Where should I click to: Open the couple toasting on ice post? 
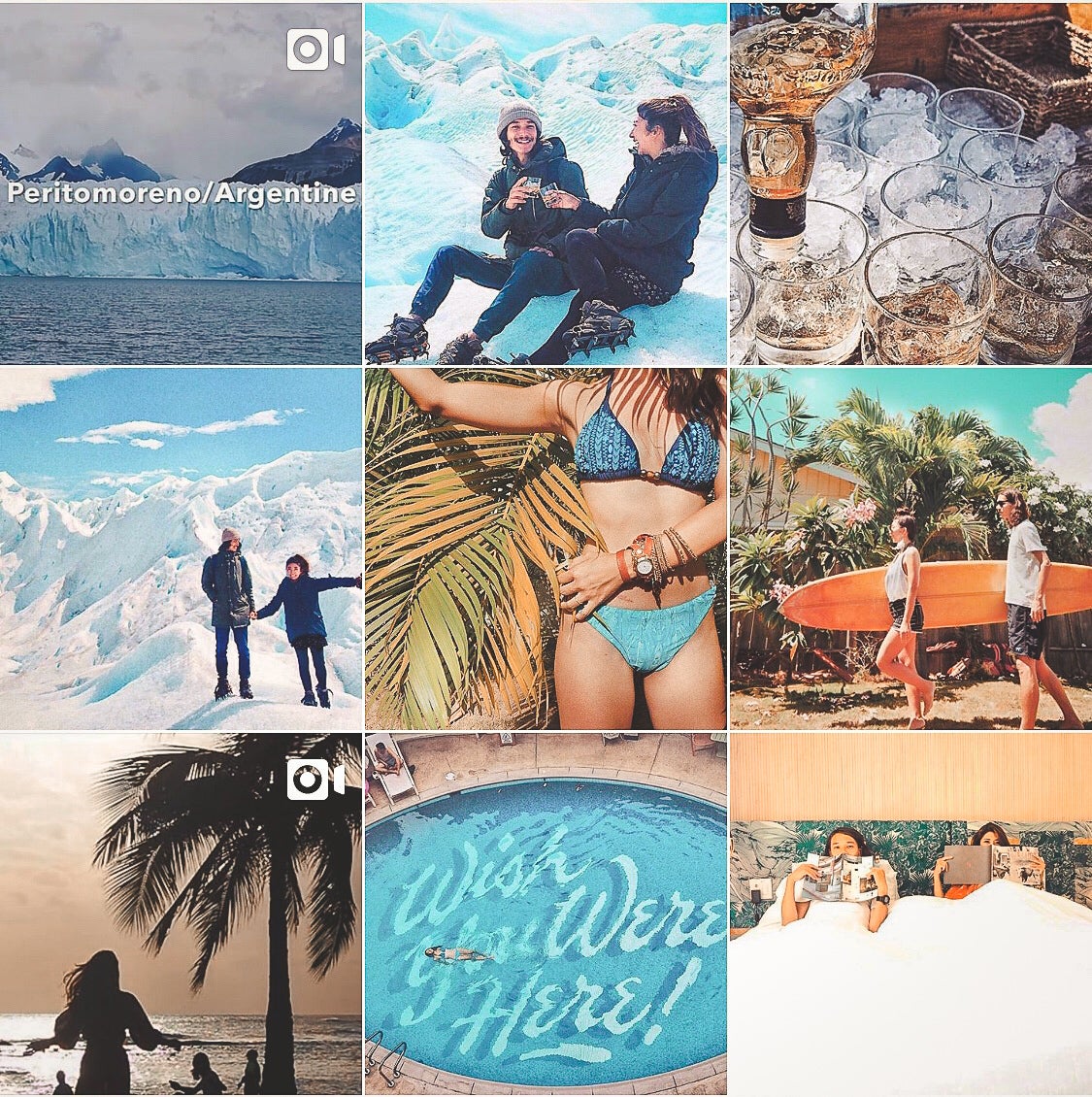pyautogui.click(x=546, y=183)
